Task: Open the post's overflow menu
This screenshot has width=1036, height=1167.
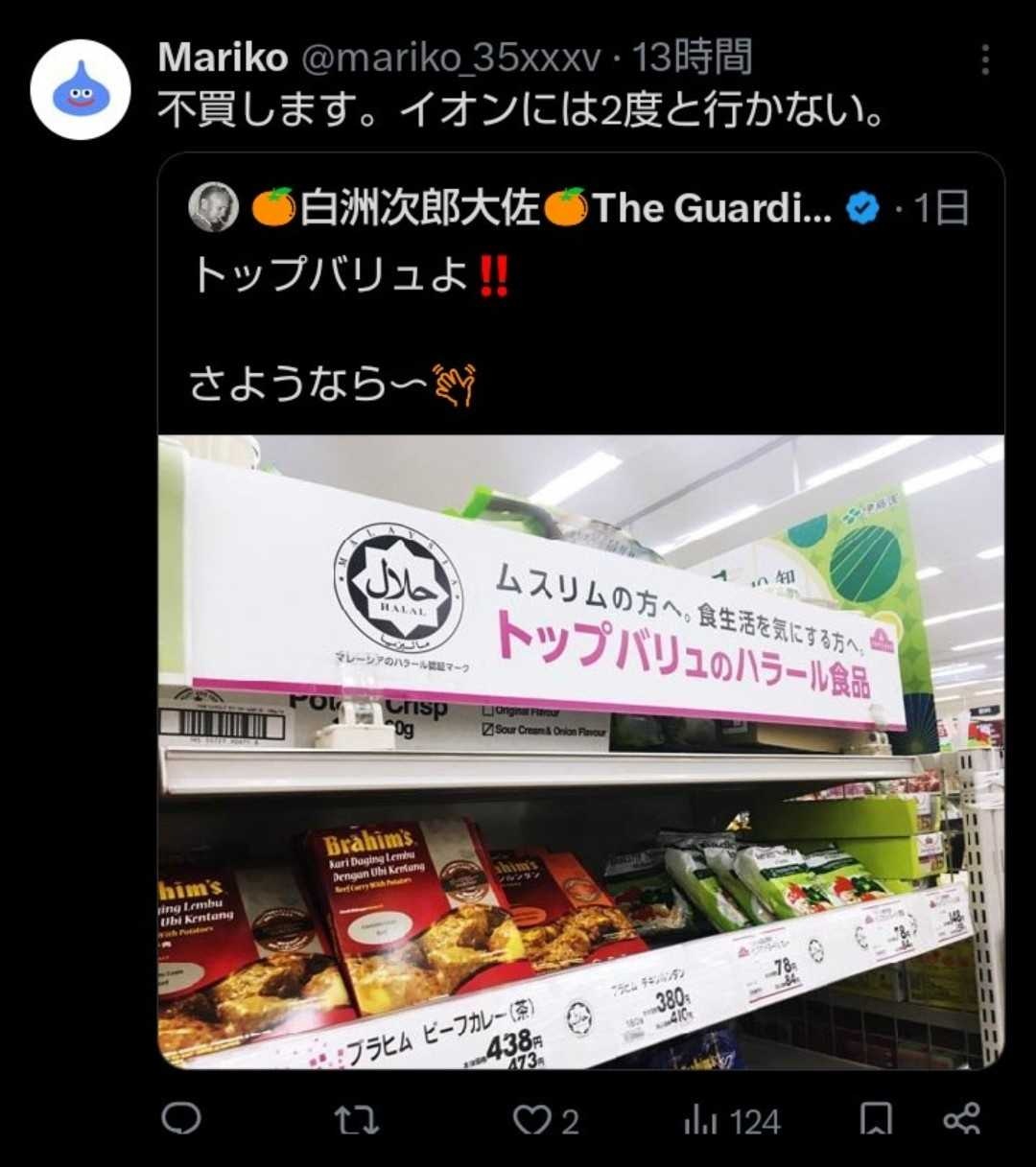Action: pyautogui.click(x=985, y=59)
